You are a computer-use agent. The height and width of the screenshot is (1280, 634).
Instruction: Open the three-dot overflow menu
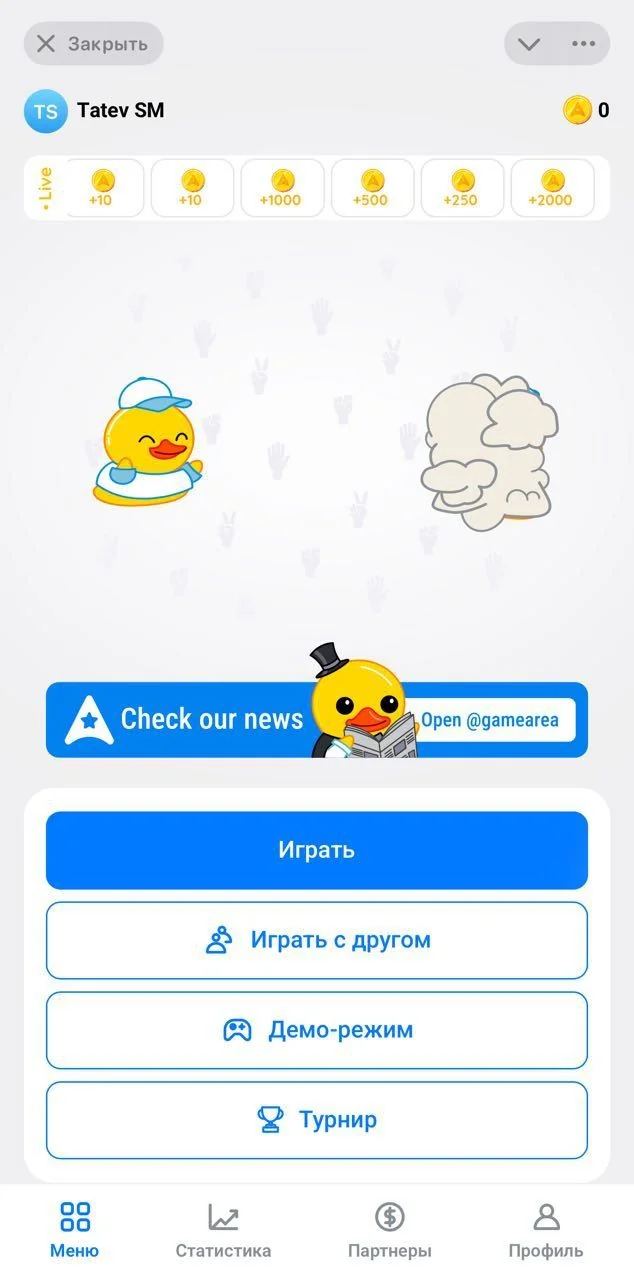[583, 44]
